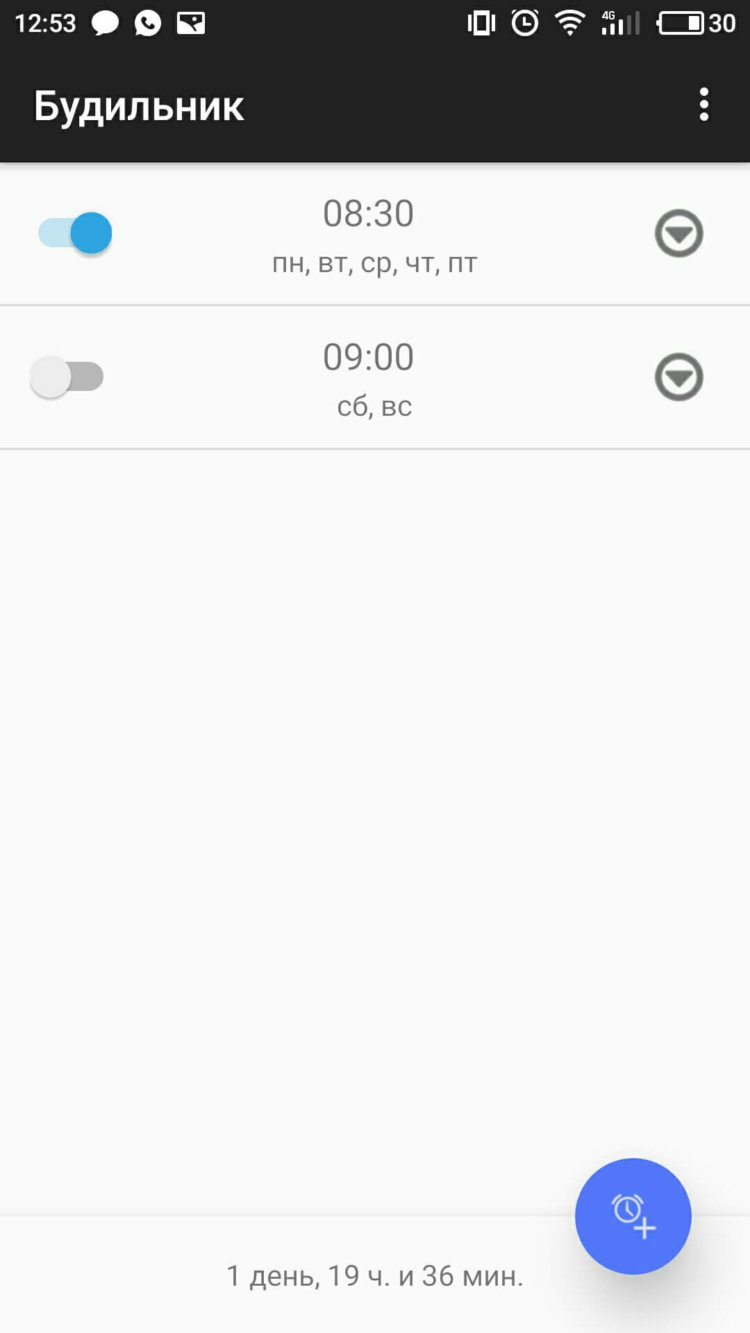Screen dimensions: 750x1333
Task: Turn off the 08:30 weekday alarm
Action: point(76,234)
